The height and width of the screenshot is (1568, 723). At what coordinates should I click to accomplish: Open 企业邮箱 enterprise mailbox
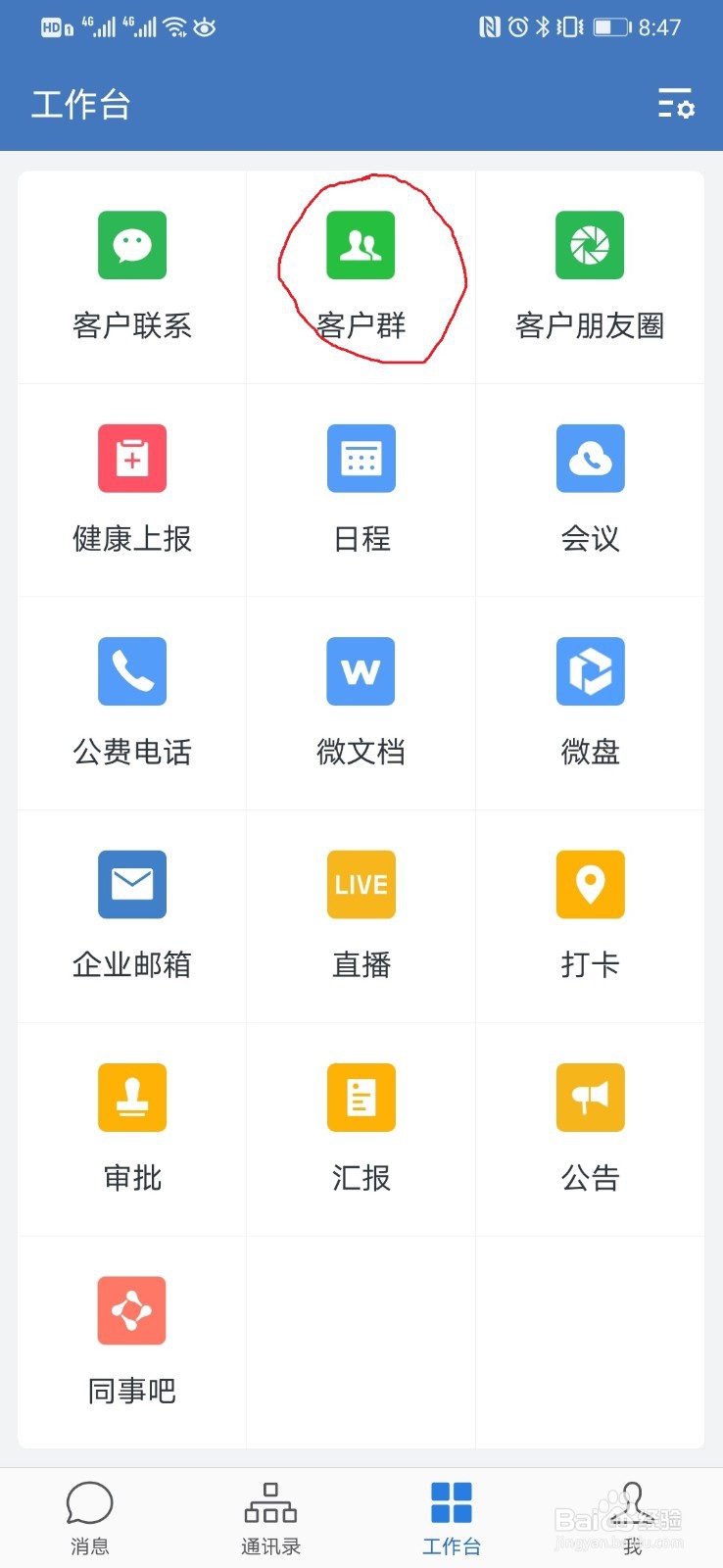tap(131, 911)
